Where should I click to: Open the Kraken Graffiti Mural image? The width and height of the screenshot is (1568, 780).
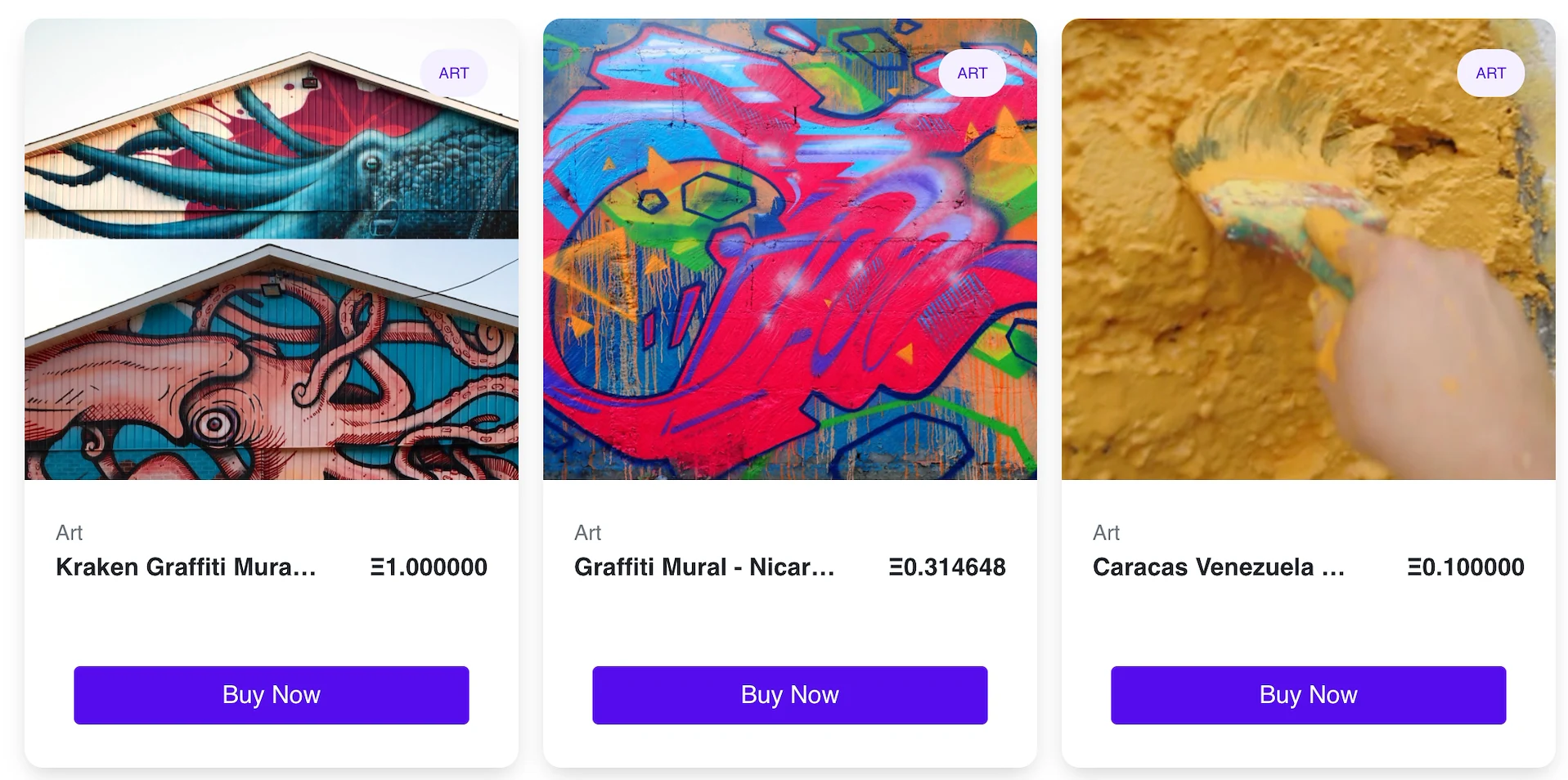click(x=271, y=270)
